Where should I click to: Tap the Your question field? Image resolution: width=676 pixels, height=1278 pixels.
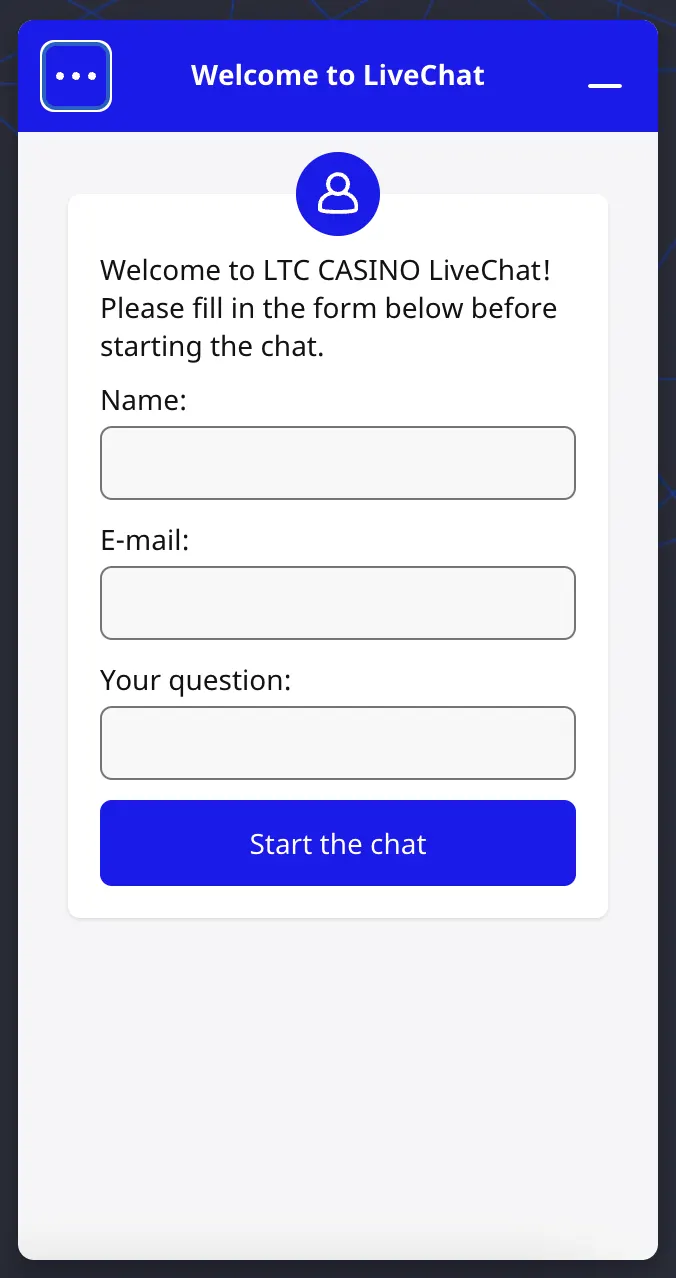coord(338,743)
